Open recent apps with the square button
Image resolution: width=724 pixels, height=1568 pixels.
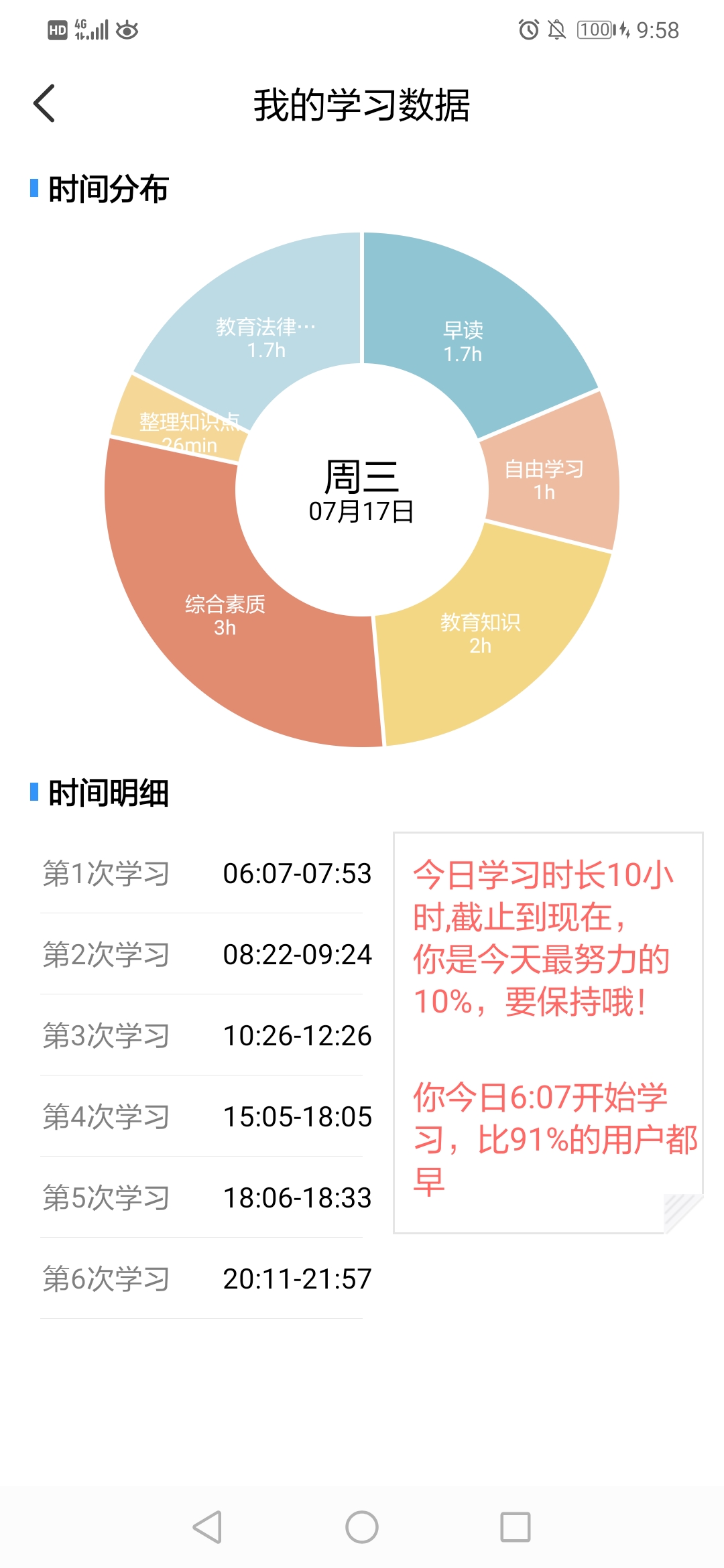(x=516, y=1527)
